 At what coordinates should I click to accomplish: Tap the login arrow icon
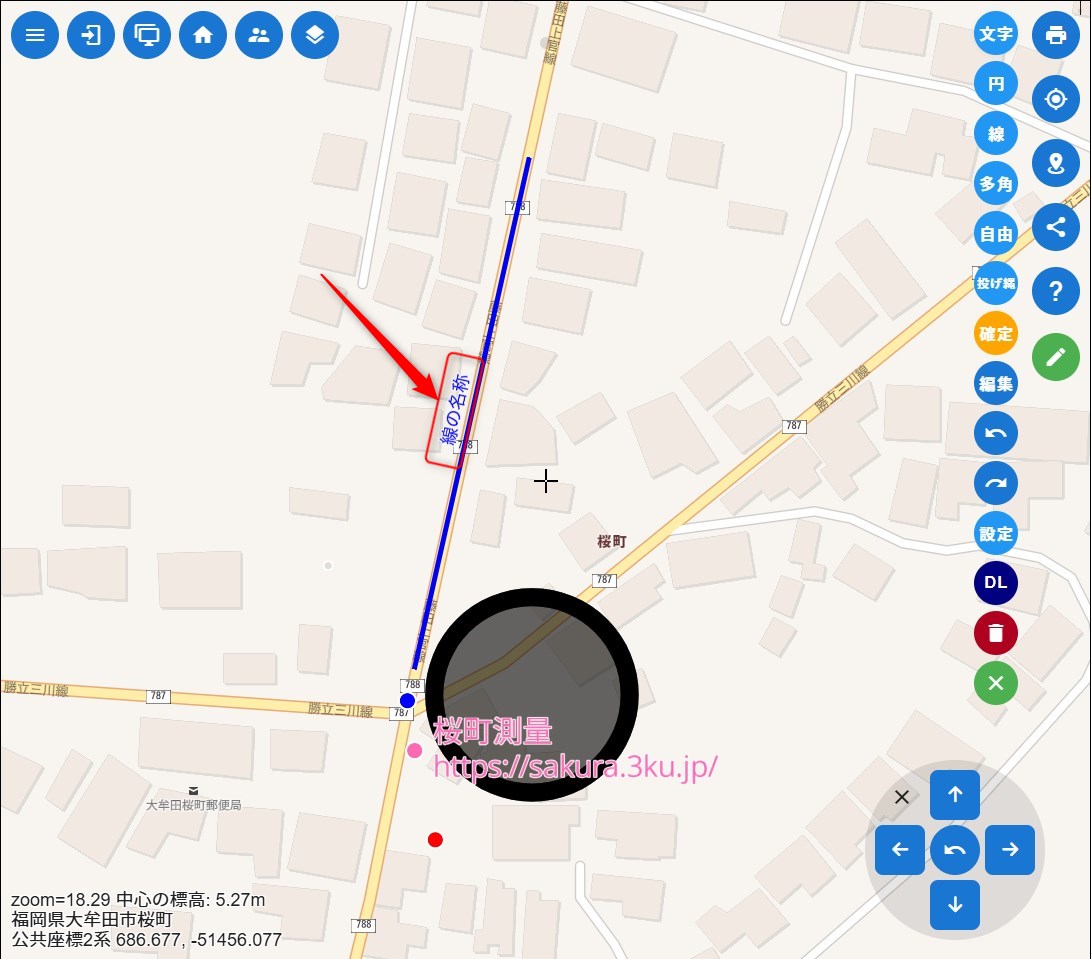(91, 36)
